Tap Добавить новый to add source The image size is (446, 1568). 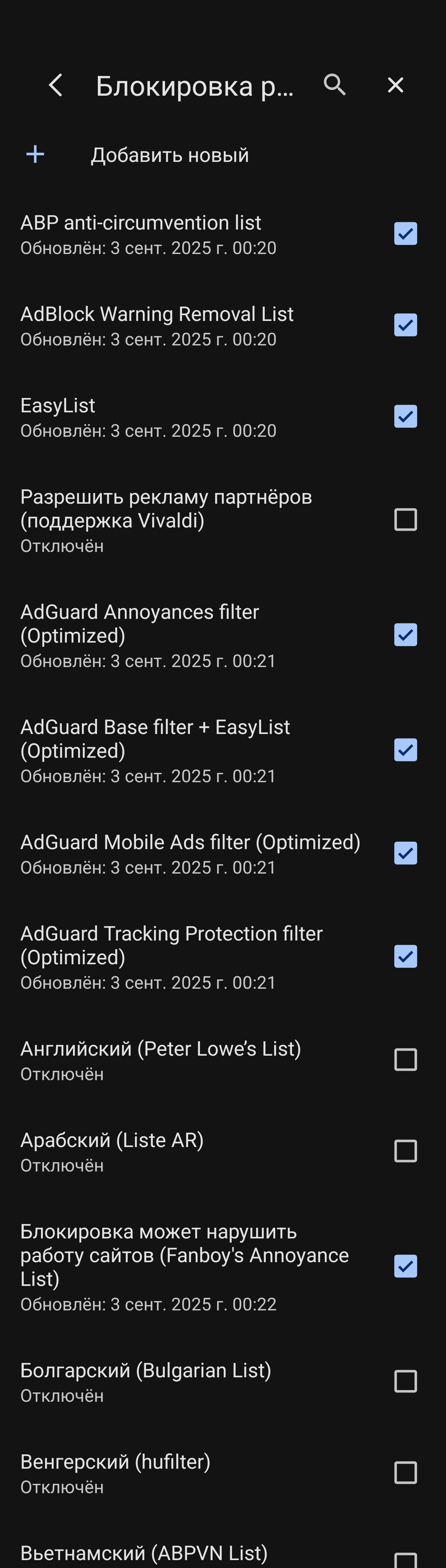[169, 155]
